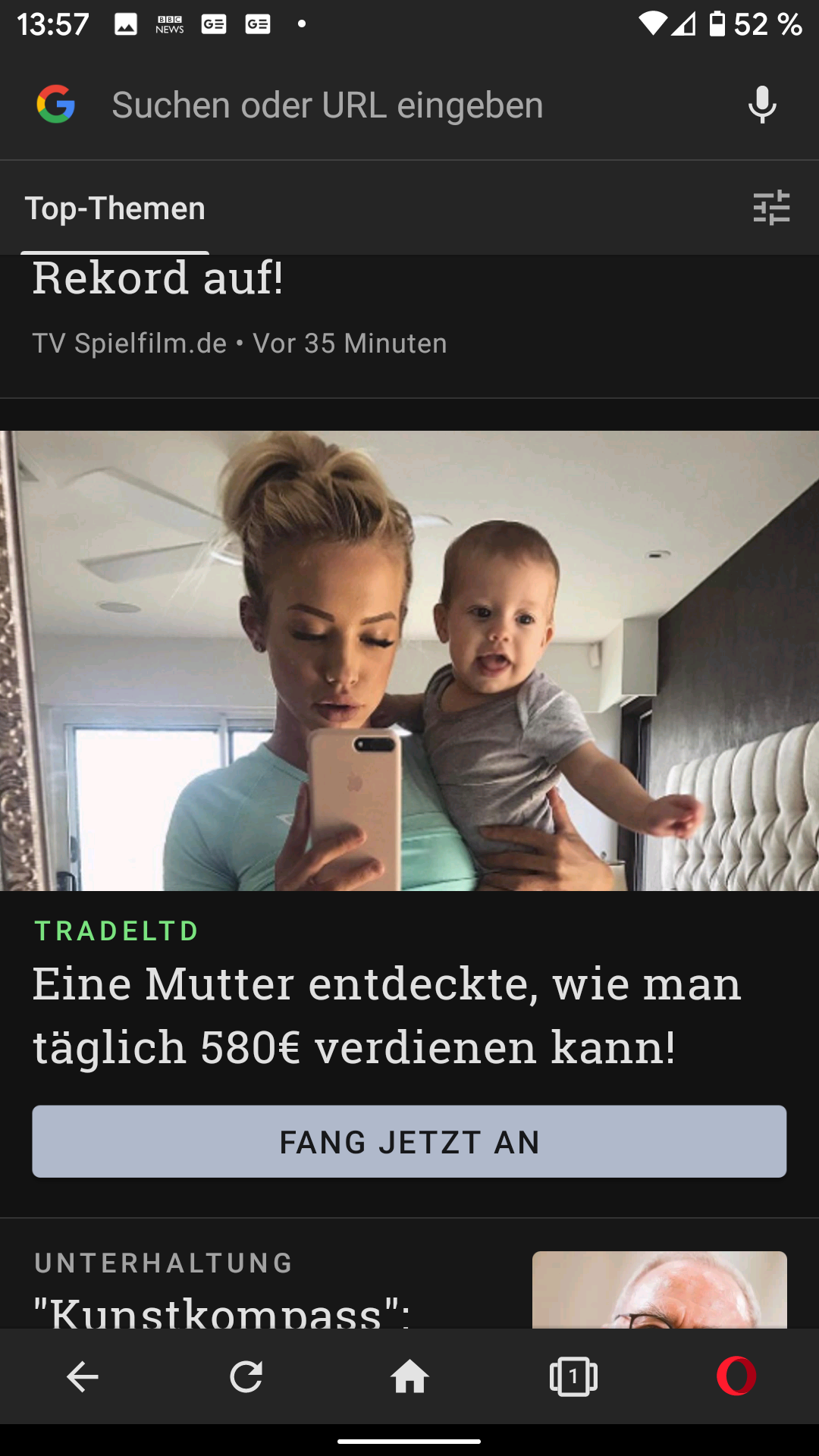Open the news feed settings sliders icon

pos(771,208)
